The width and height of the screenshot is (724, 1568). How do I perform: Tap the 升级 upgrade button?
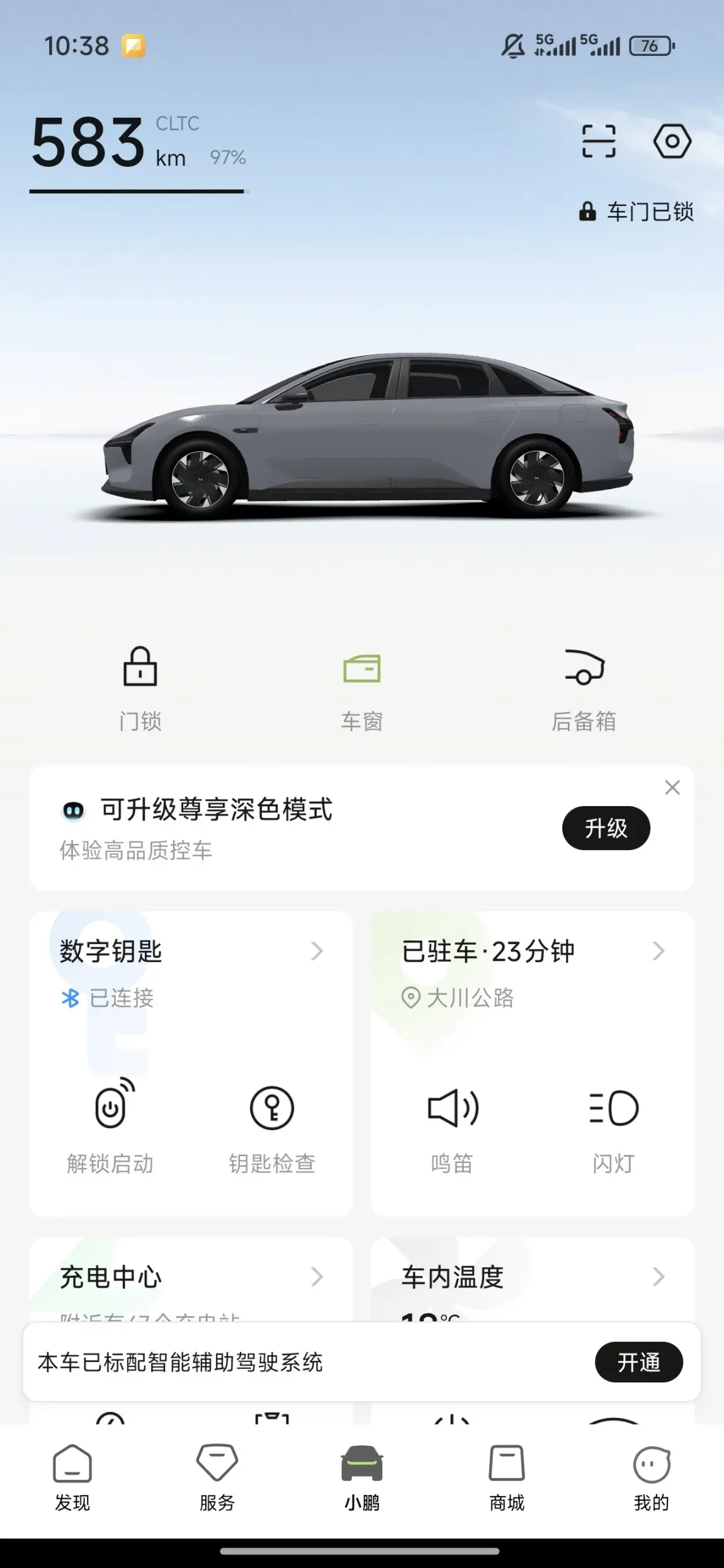pyautogui.click(x=606, y=828)
